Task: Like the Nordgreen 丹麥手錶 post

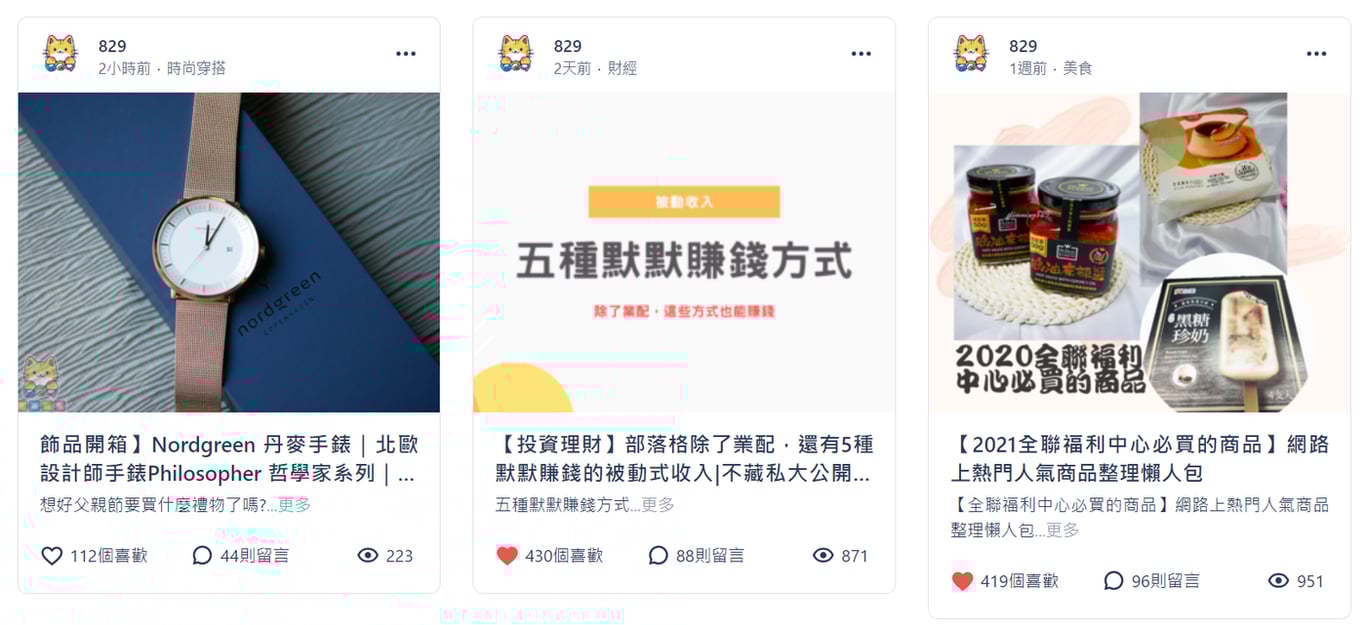Action: point(52,555)
